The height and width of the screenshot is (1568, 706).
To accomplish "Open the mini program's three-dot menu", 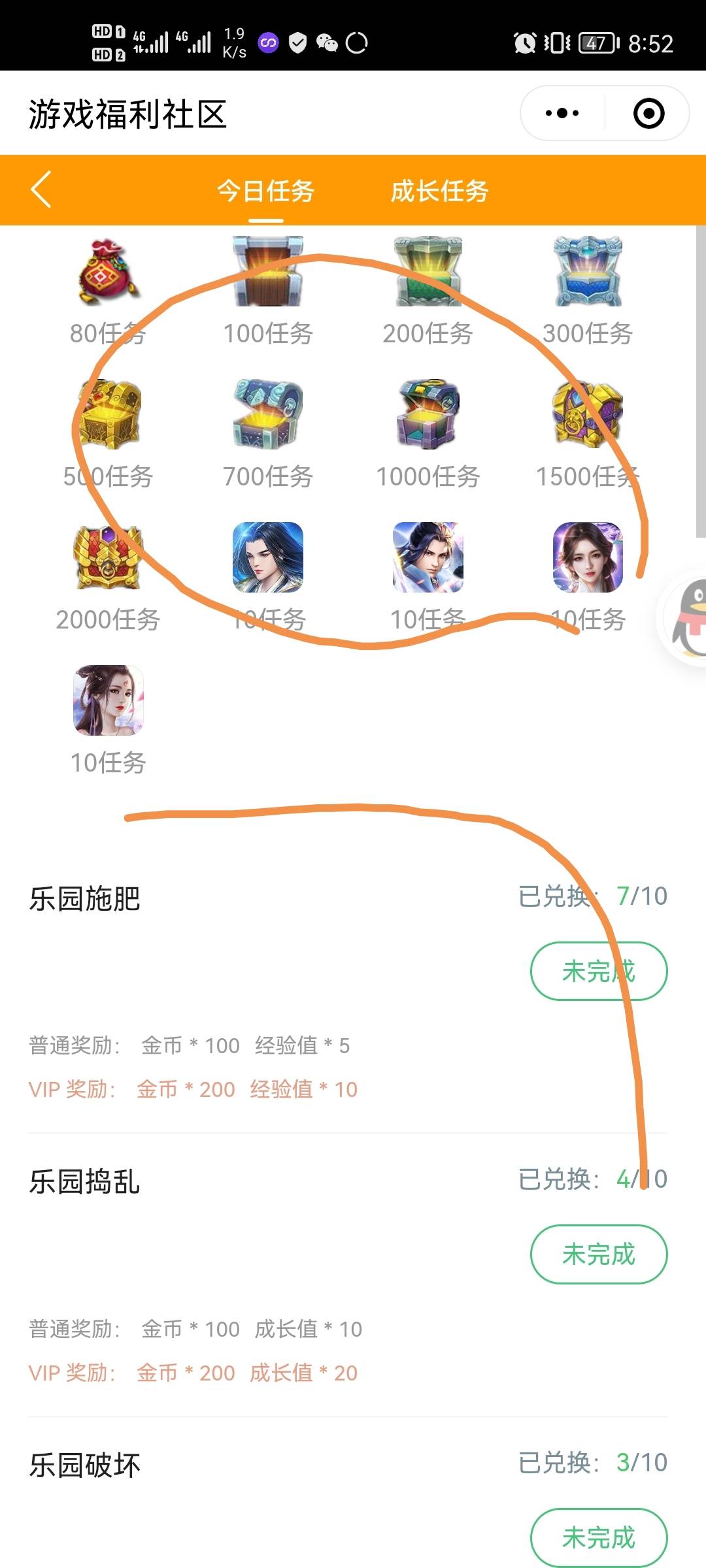I will (x=562, y=113).
